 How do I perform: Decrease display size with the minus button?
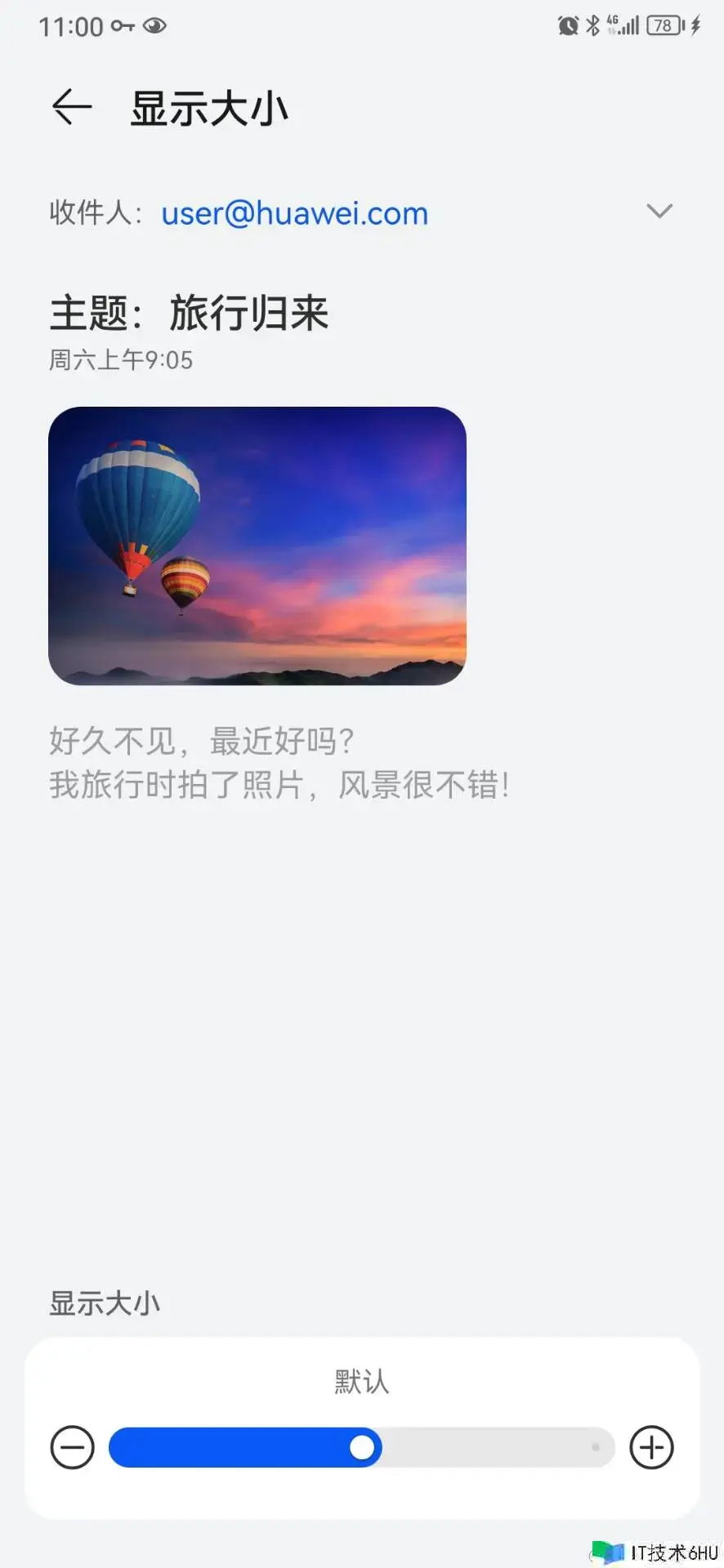[x=73, y=1447]
